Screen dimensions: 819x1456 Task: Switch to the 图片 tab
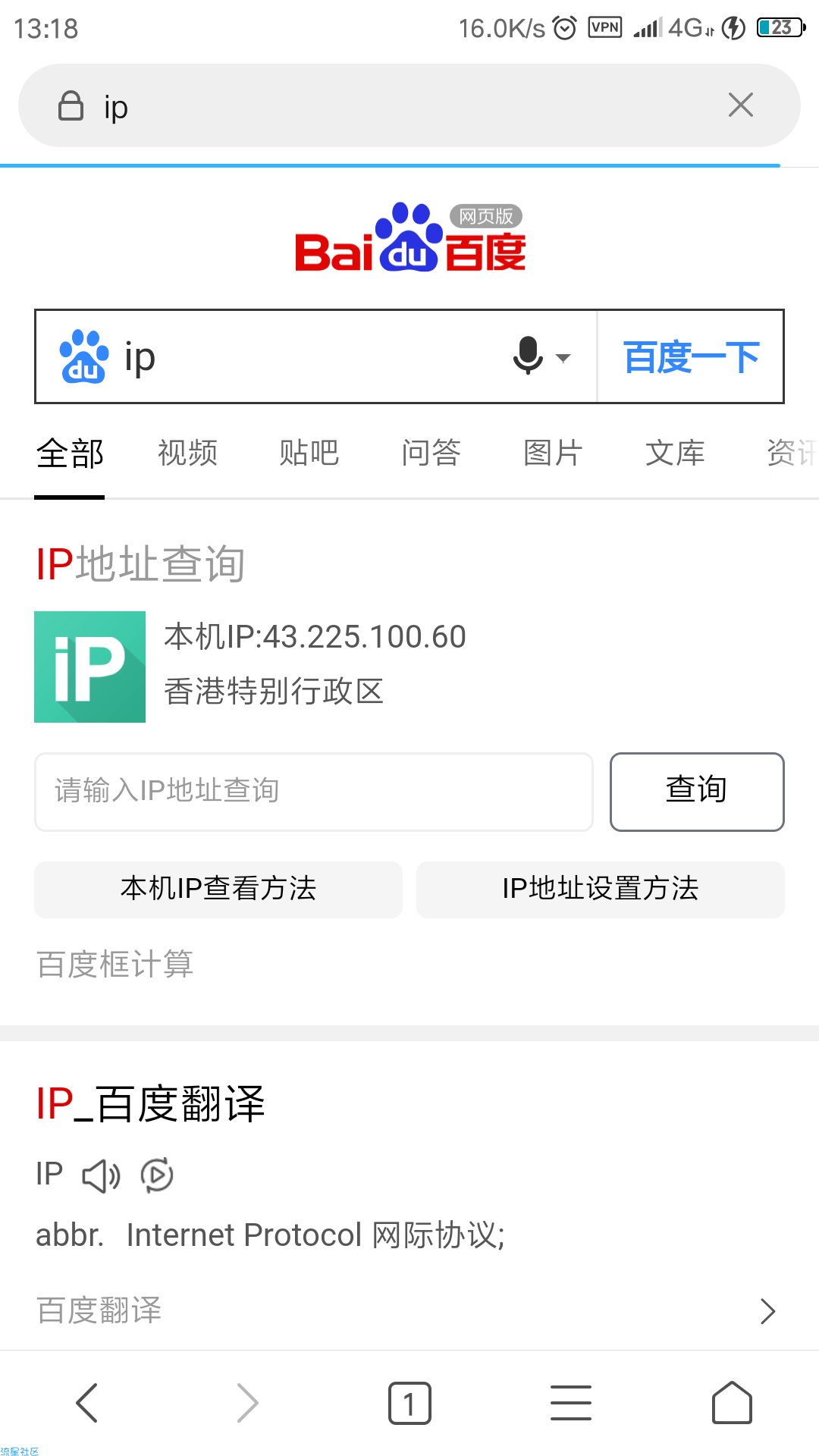coord(553,453)
